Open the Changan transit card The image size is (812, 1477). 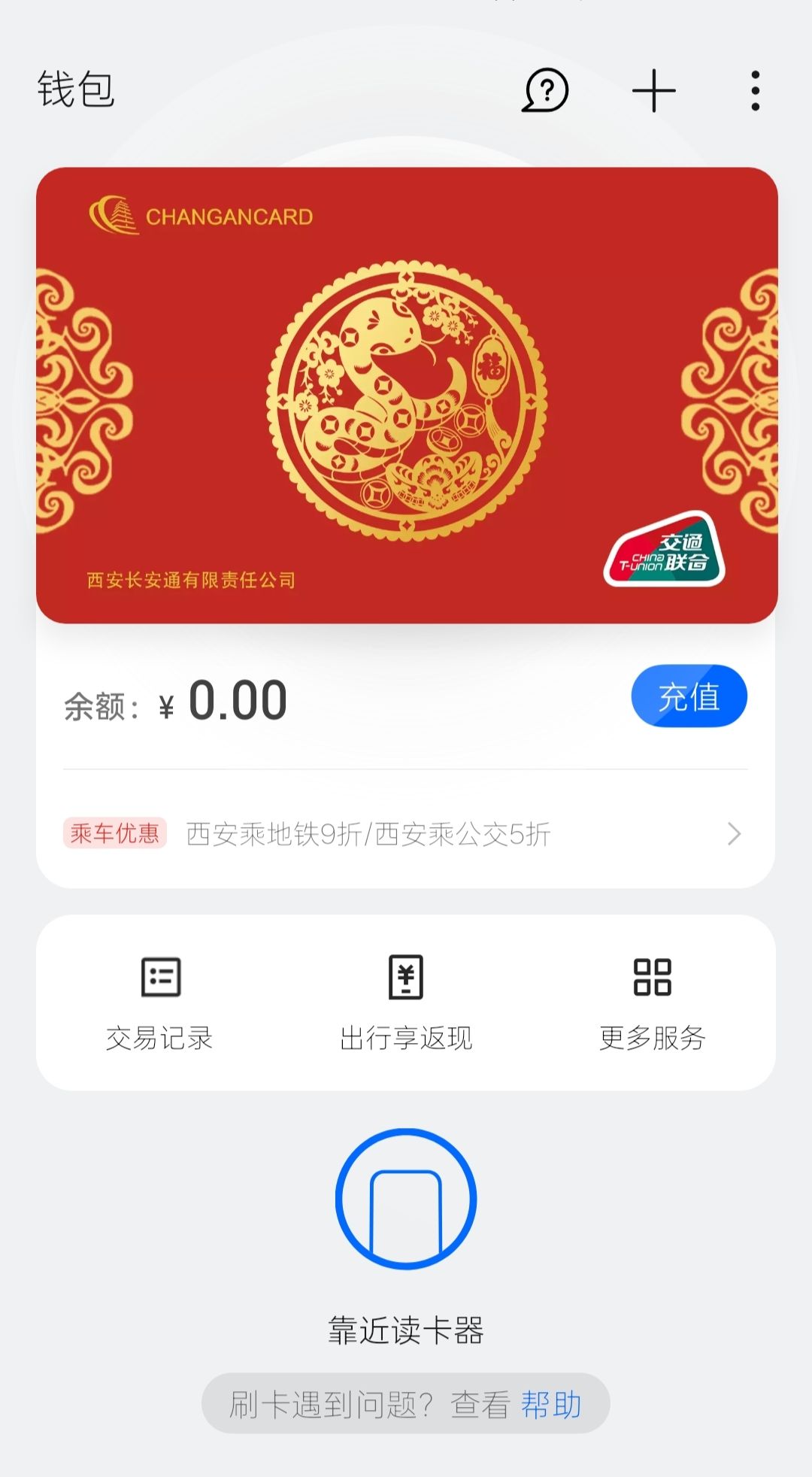[407, 395]
